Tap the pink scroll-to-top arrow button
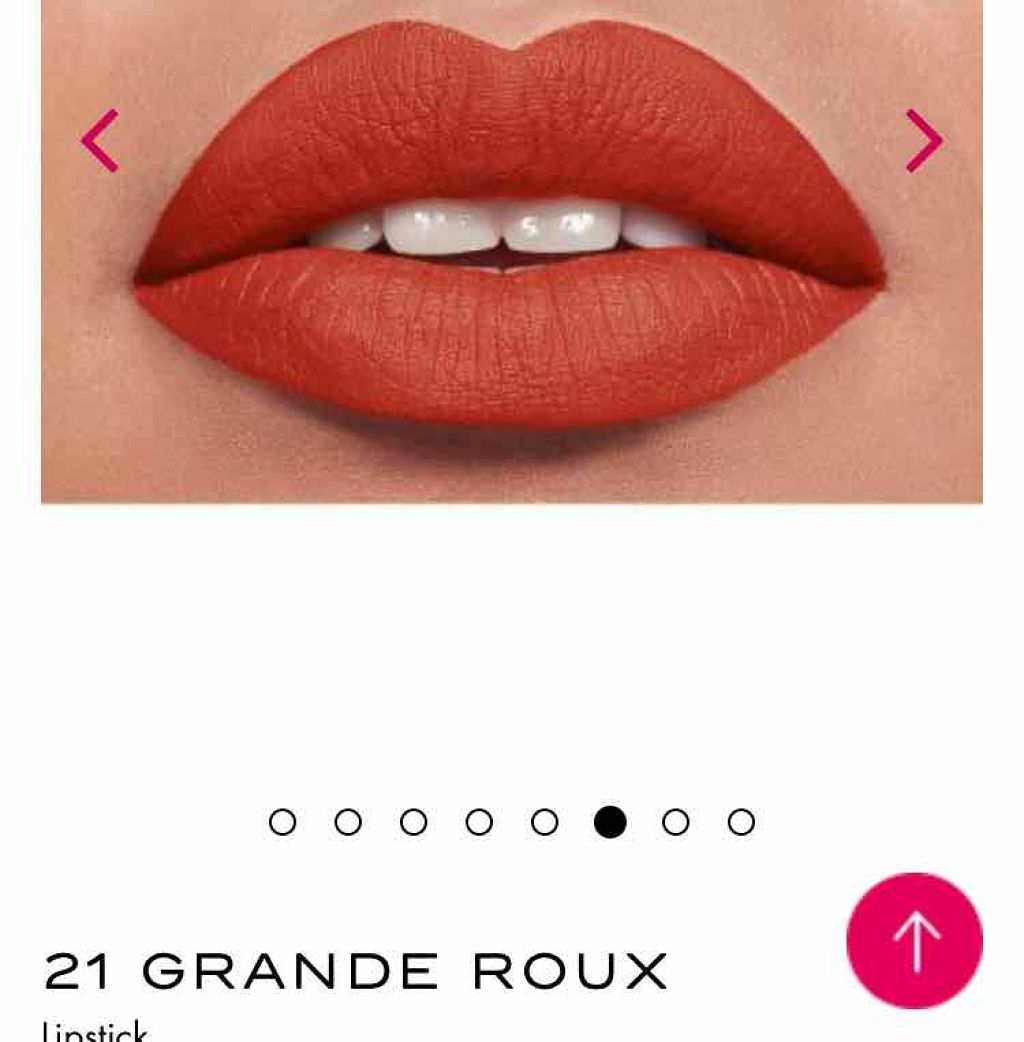 [914, 941]
